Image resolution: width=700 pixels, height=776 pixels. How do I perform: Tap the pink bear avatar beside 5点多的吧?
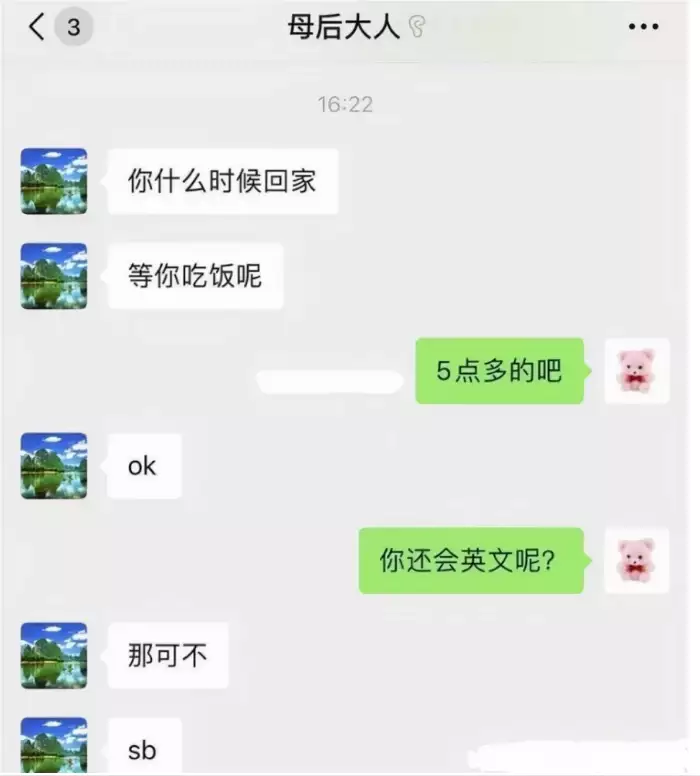tap(636, 371)
